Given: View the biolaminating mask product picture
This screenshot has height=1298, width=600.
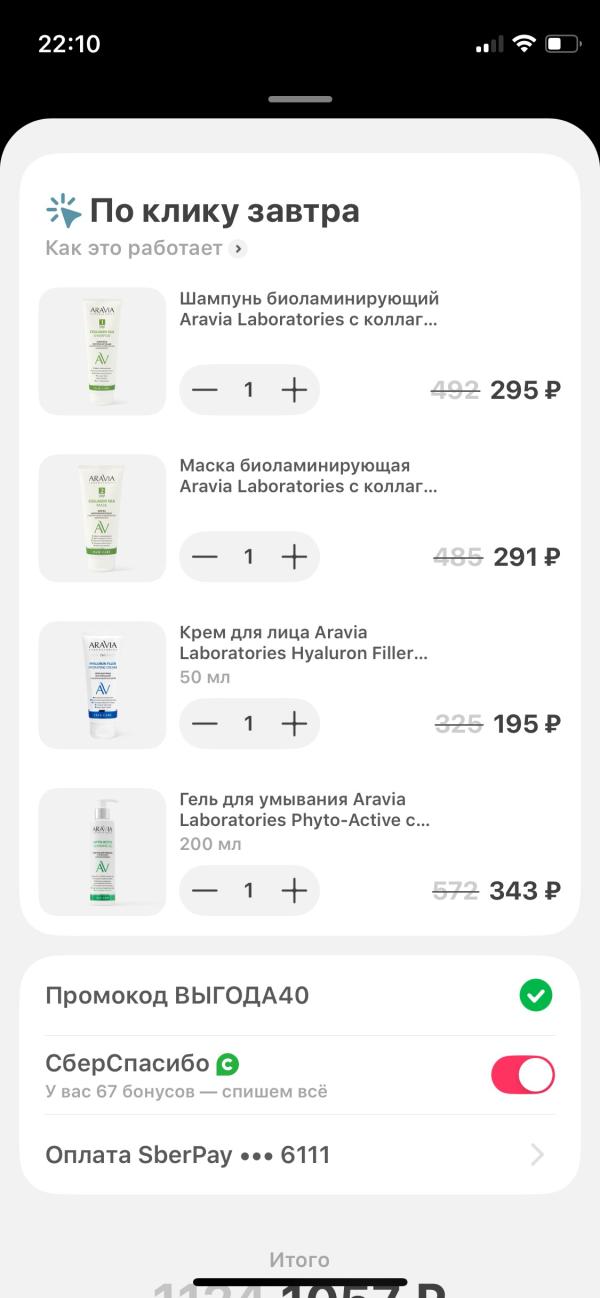Looking at the screenshot, I should 102,518.
